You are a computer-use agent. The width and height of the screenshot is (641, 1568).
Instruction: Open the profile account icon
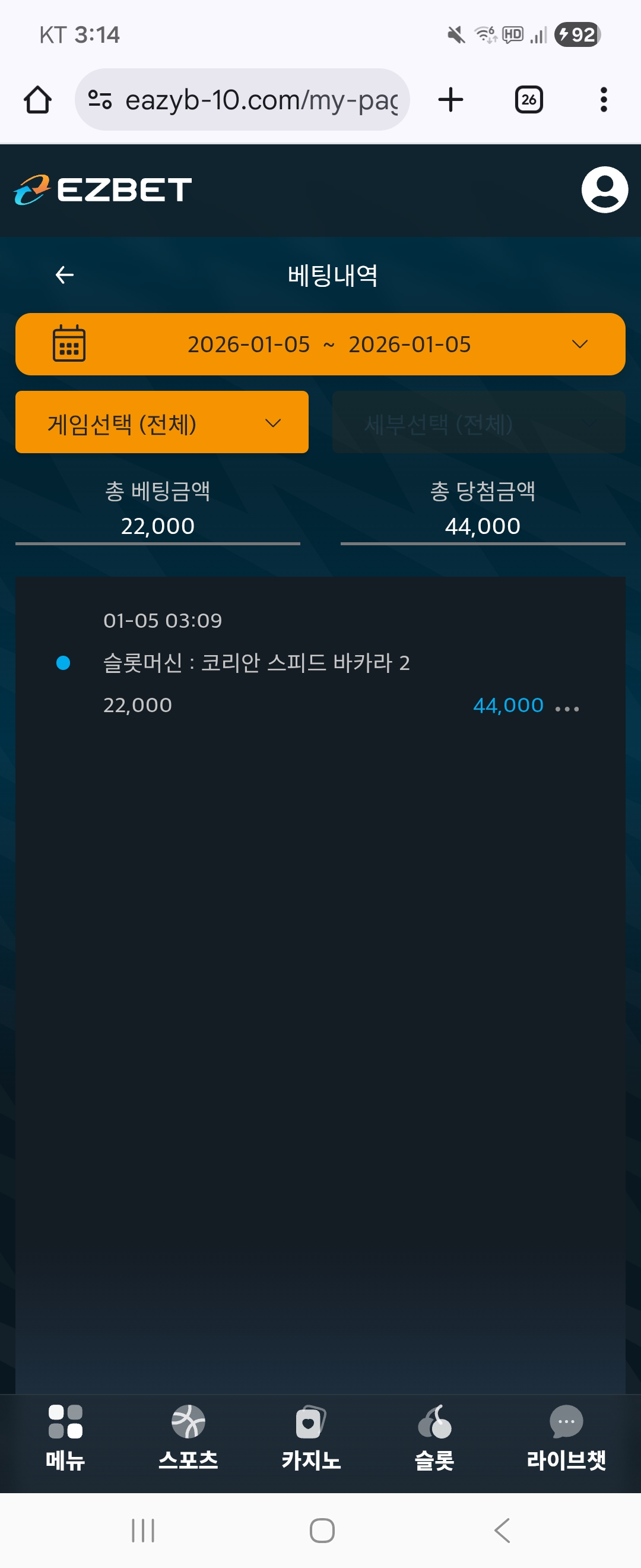604,190
